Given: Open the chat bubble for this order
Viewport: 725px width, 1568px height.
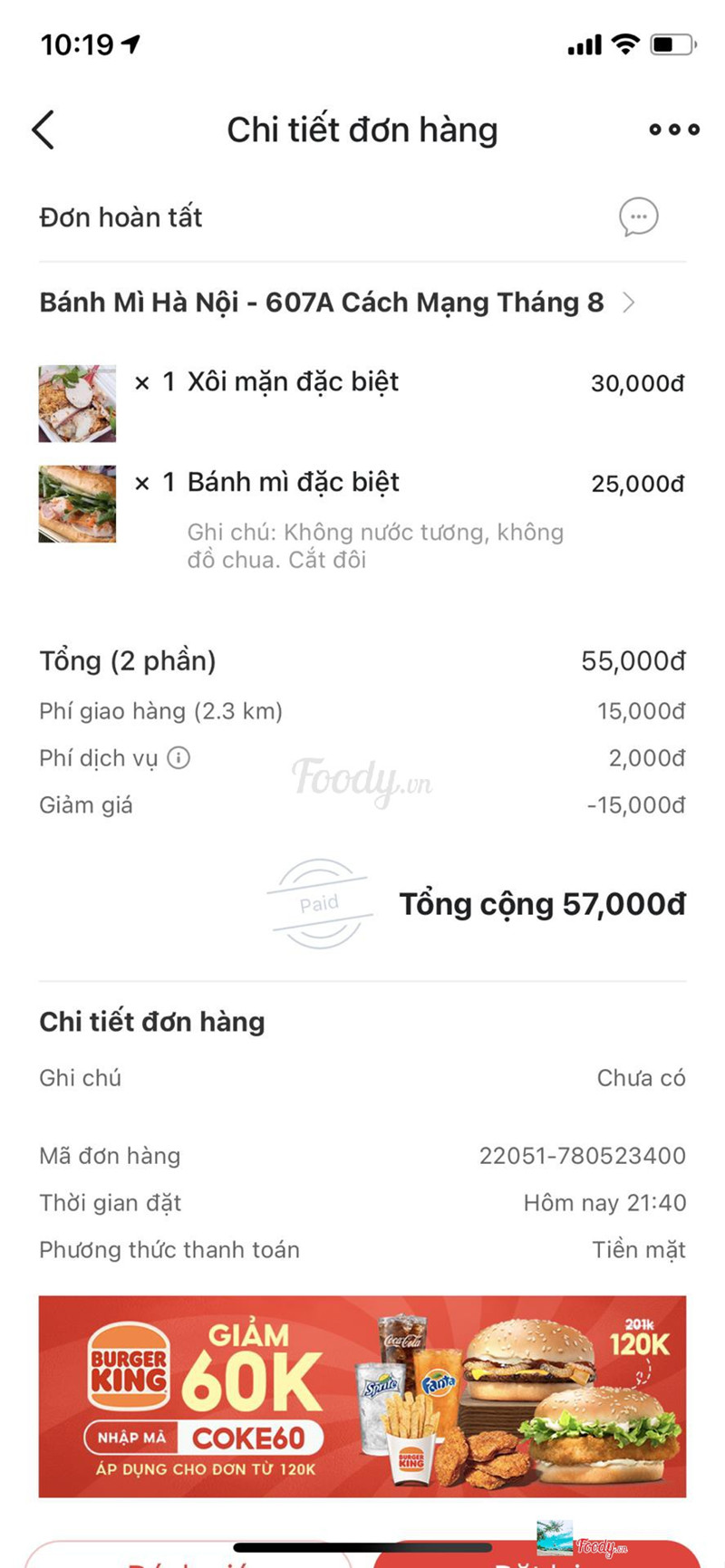Looking at the screenshot, I should coord(638,217).
